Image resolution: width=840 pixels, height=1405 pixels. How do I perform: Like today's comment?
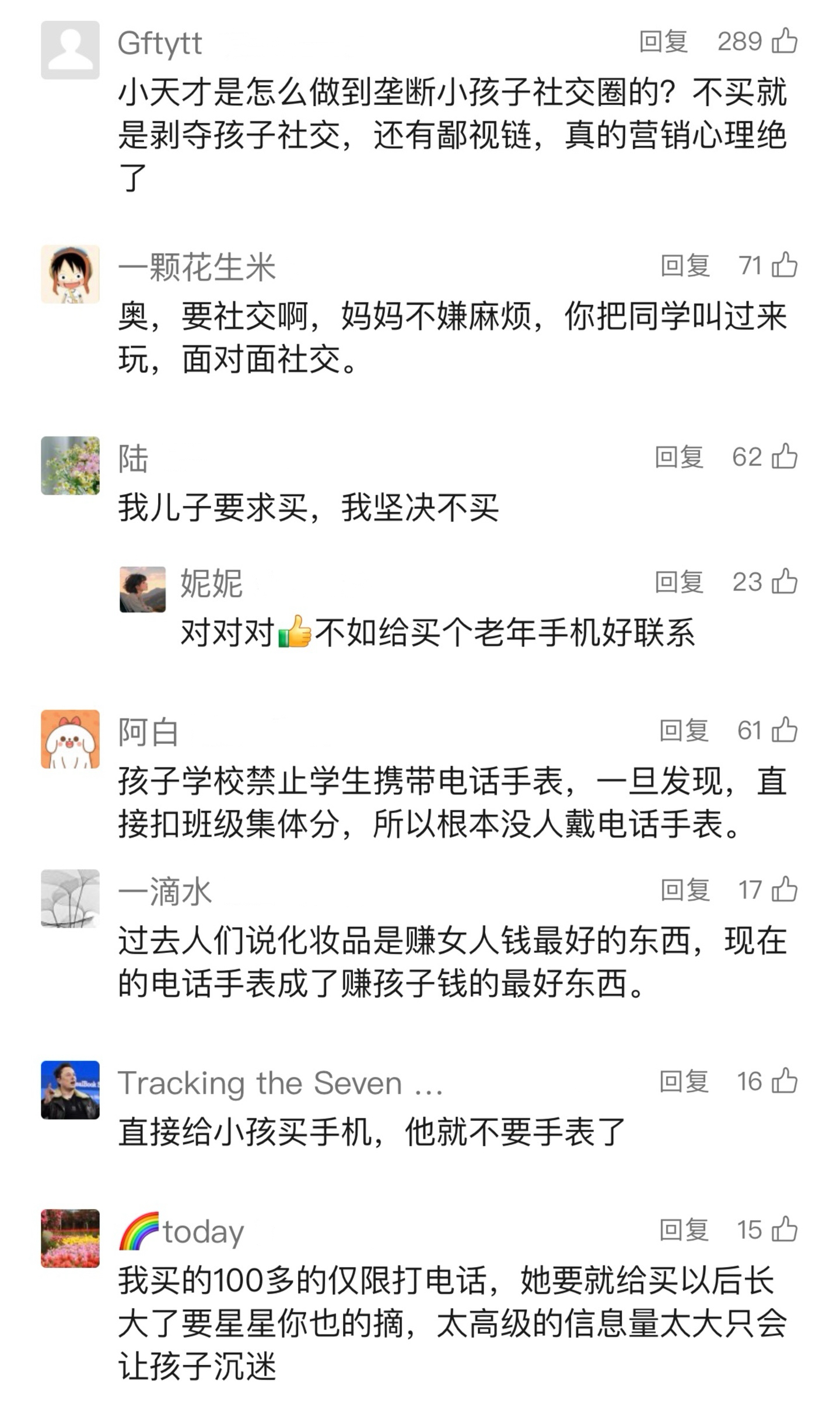point(784,1230)
